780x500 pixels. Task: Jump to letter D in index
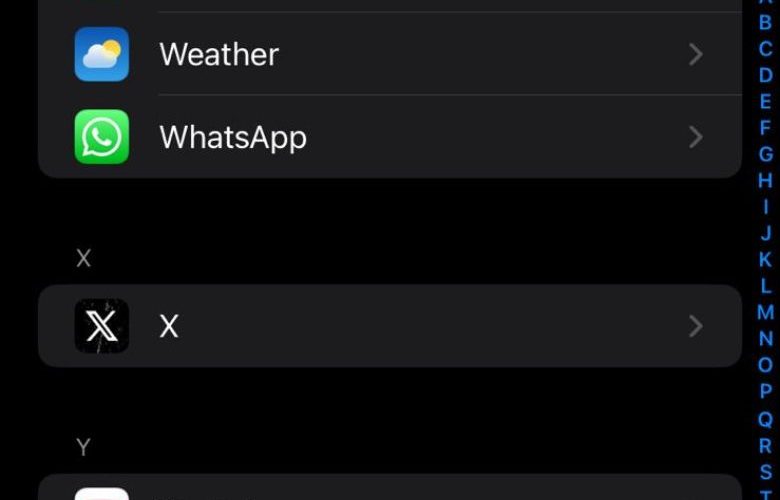(x=765, y=76)
